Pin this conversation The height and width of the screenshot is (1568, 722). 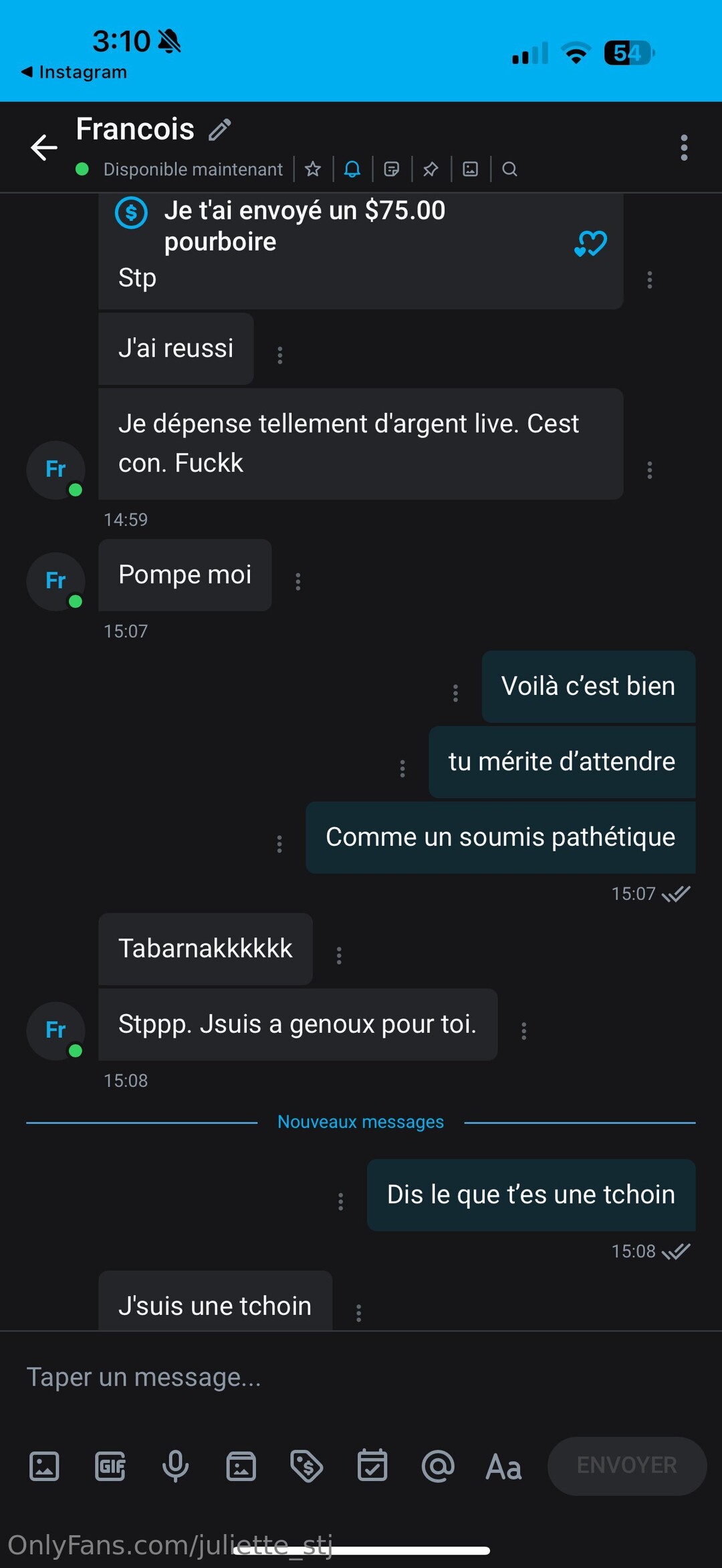click(x=431, y=169)
